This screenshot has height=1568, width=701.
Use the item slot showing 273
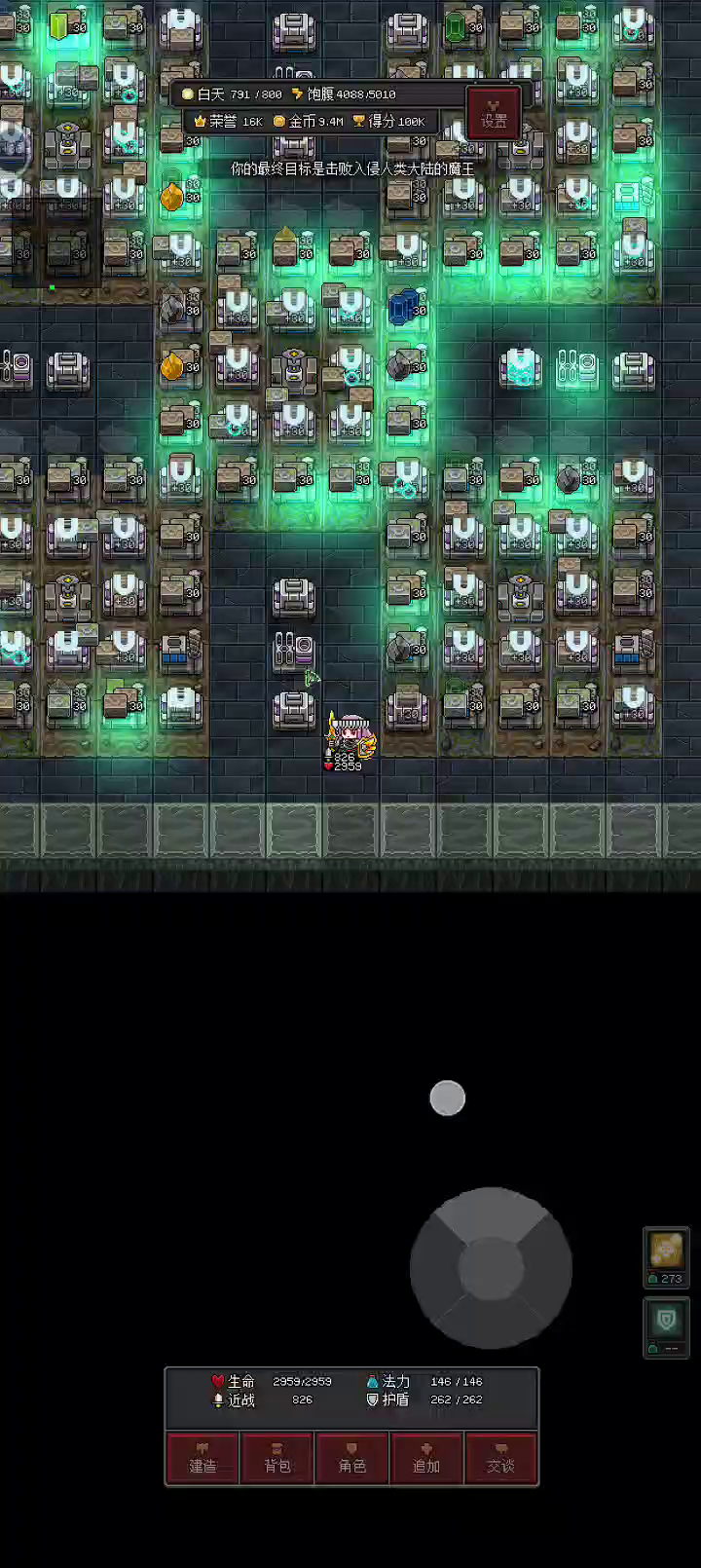click(x=667, y=1258)
